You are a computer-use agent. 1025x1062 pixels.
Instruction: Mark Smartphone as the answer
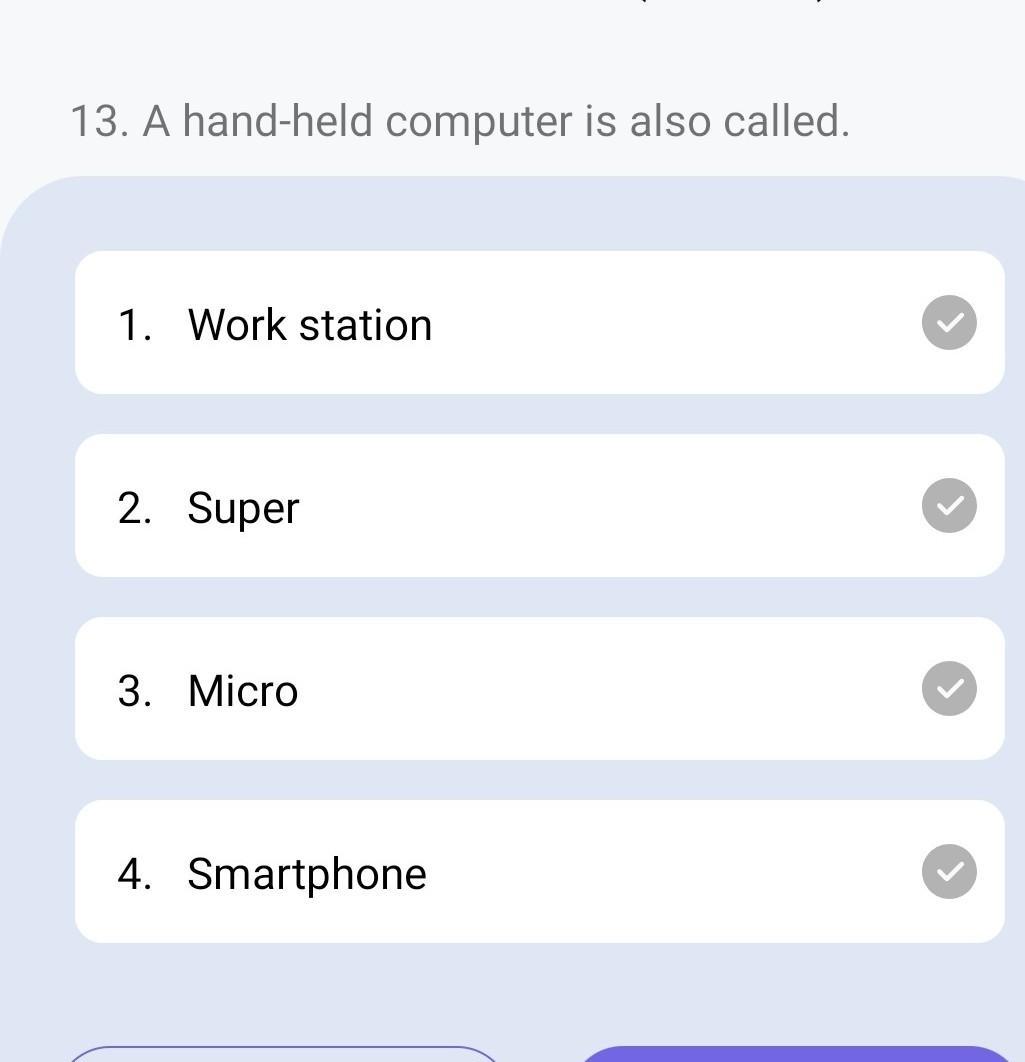point(539,872)
